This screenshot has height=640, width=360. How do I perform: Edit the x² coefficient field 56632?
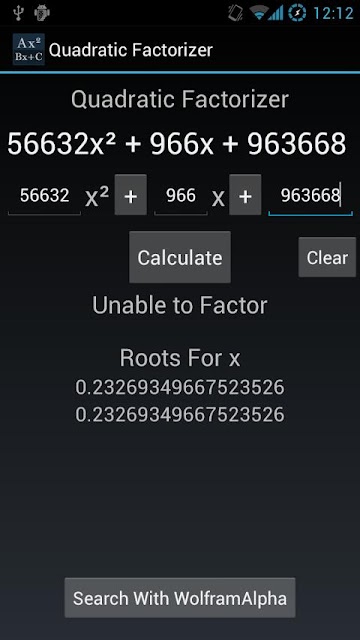point(44,196)
